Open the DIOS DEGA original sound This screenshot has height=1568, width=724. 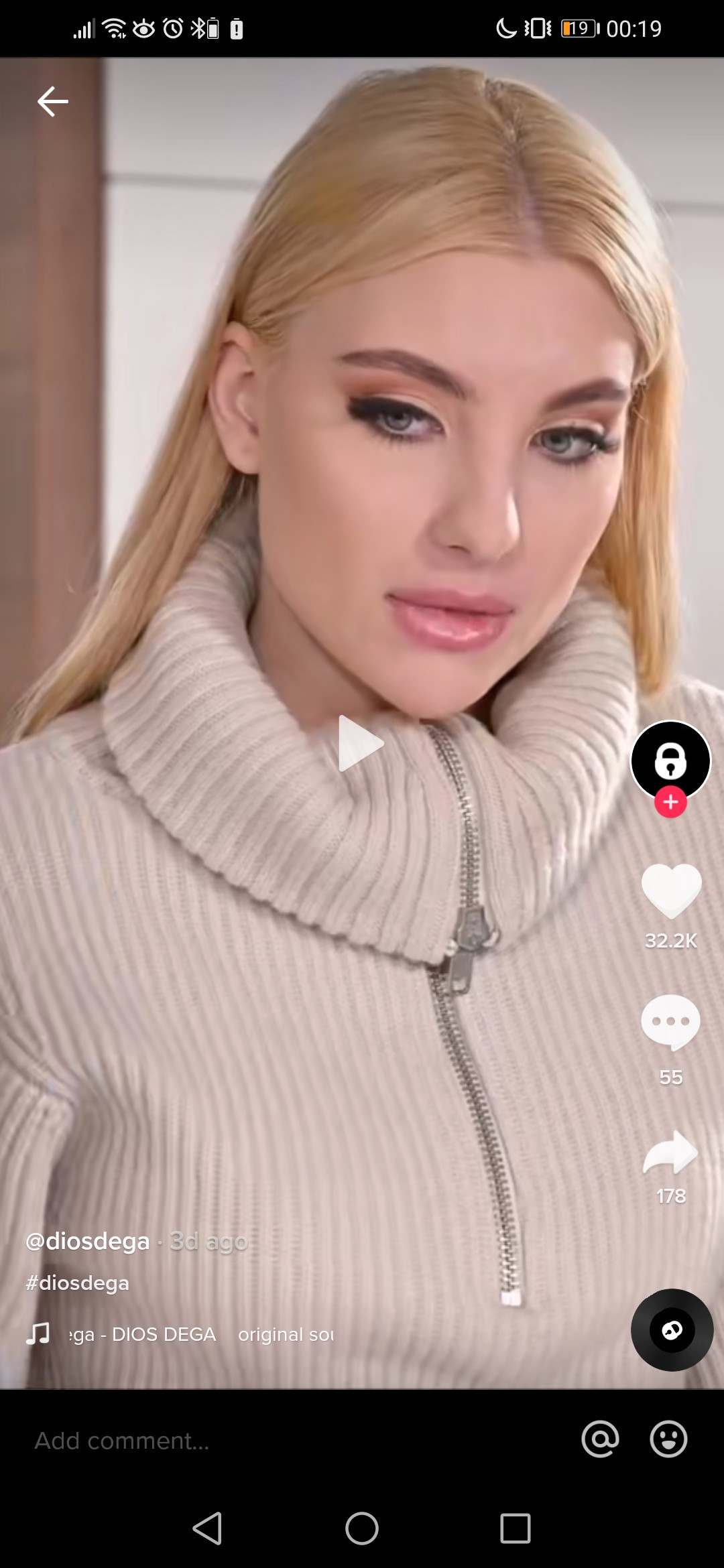coord(201,1334)
